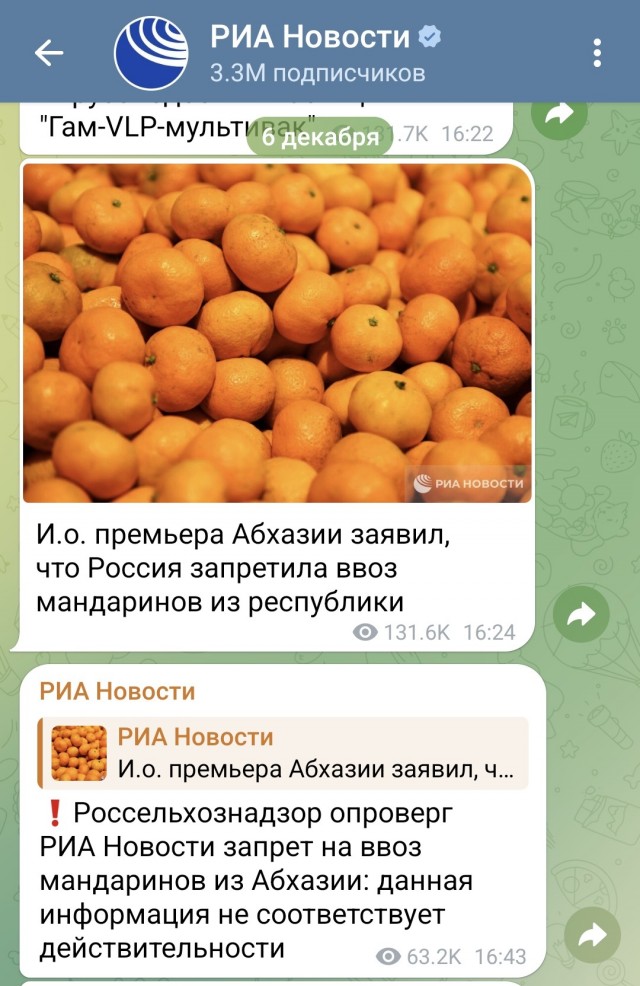The image size is (640, 986).
Task: Open the mandarins photo in full view
Action: [x=276, y=332]
